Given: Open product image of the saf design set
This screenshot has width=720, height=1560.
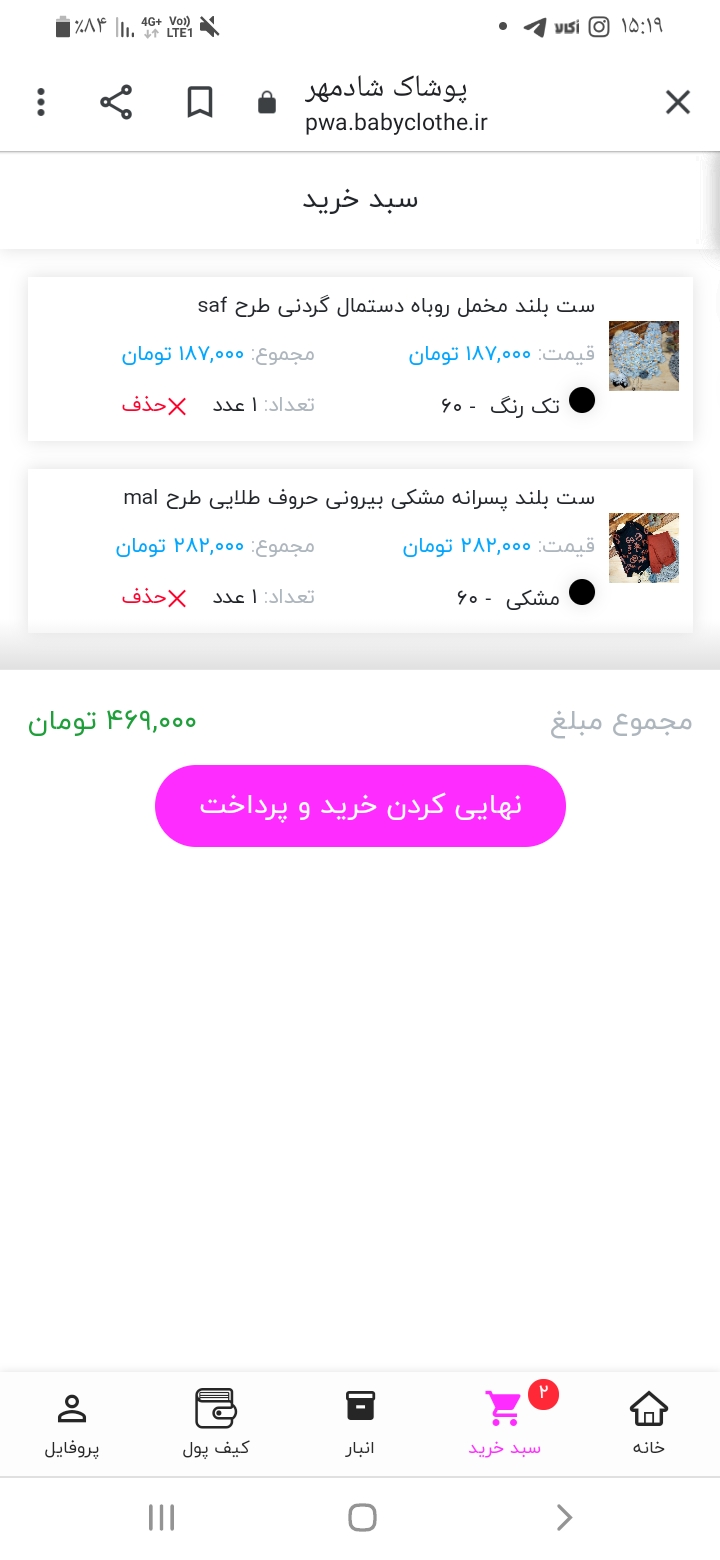Looking at the screenshot, I should click(644, 356).
